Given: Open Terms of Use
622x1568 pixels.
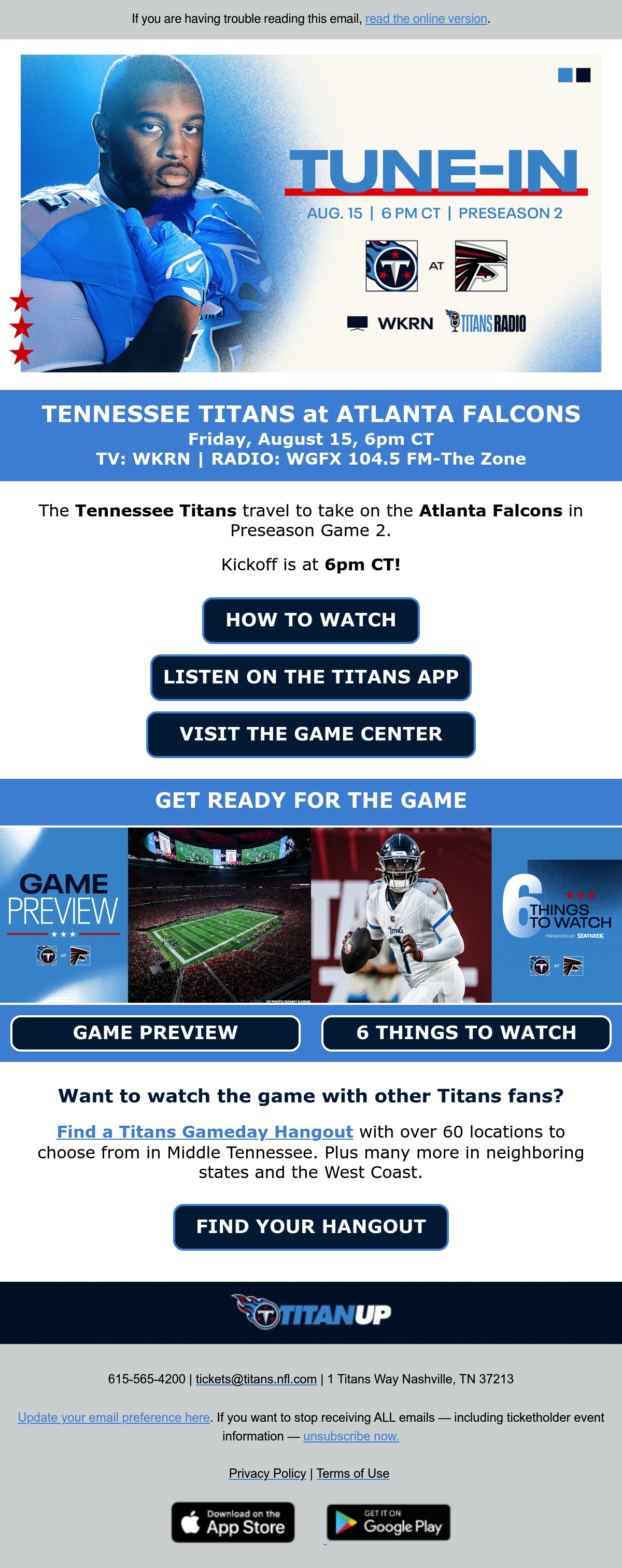Looking at the screenshot, I should [353, 1474].
